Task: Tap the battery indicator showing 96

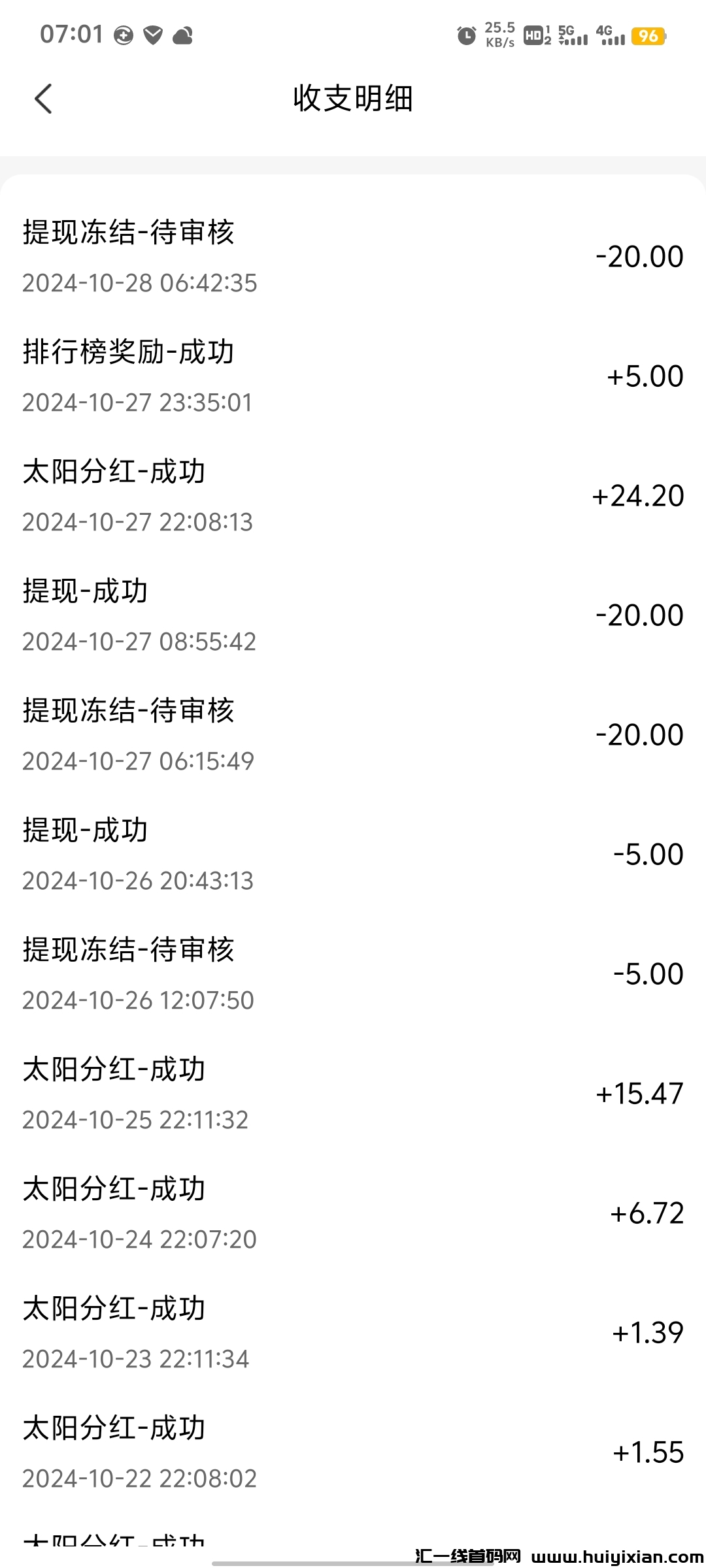Action: pyautogui.click(x=647, y=38)
